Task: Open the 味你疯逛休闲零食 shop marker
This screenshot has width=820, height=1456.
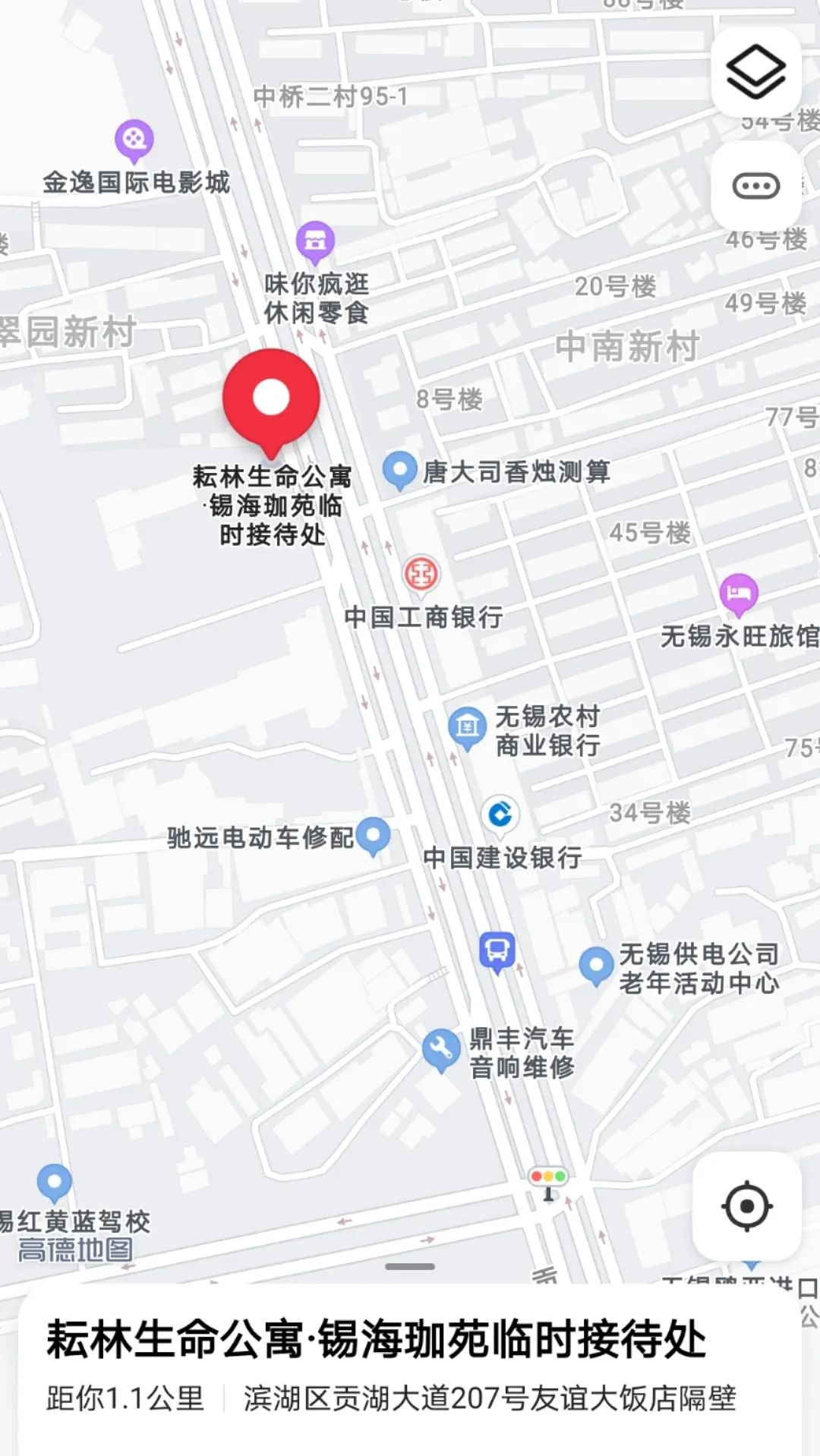Action: [315, 241]
